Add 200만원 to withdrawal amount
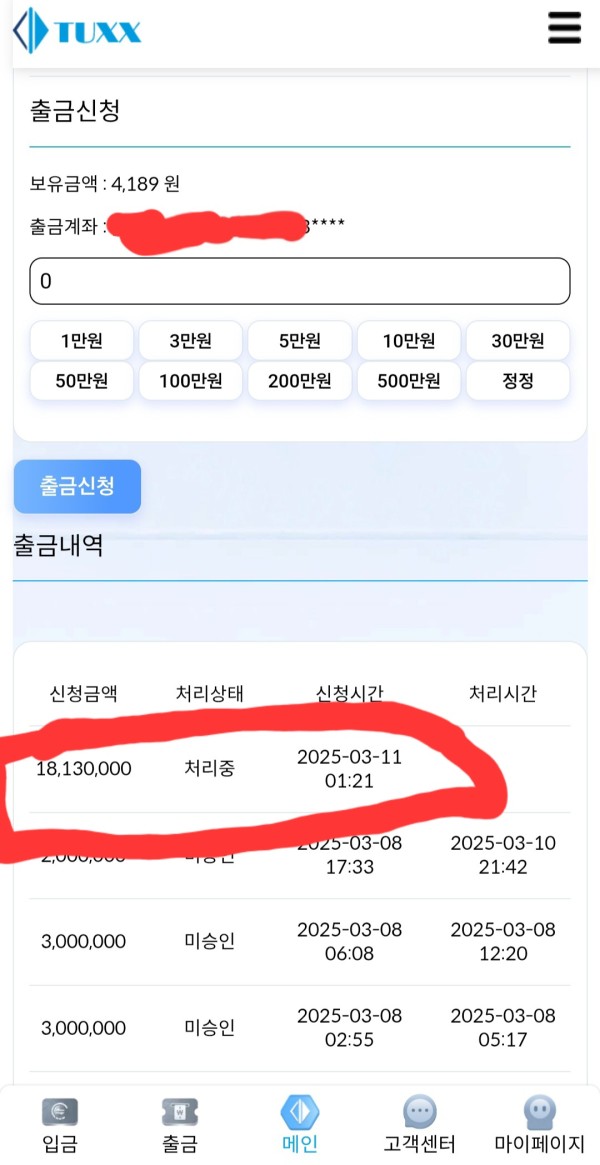 pyautogui.click(x=299, y=381)
